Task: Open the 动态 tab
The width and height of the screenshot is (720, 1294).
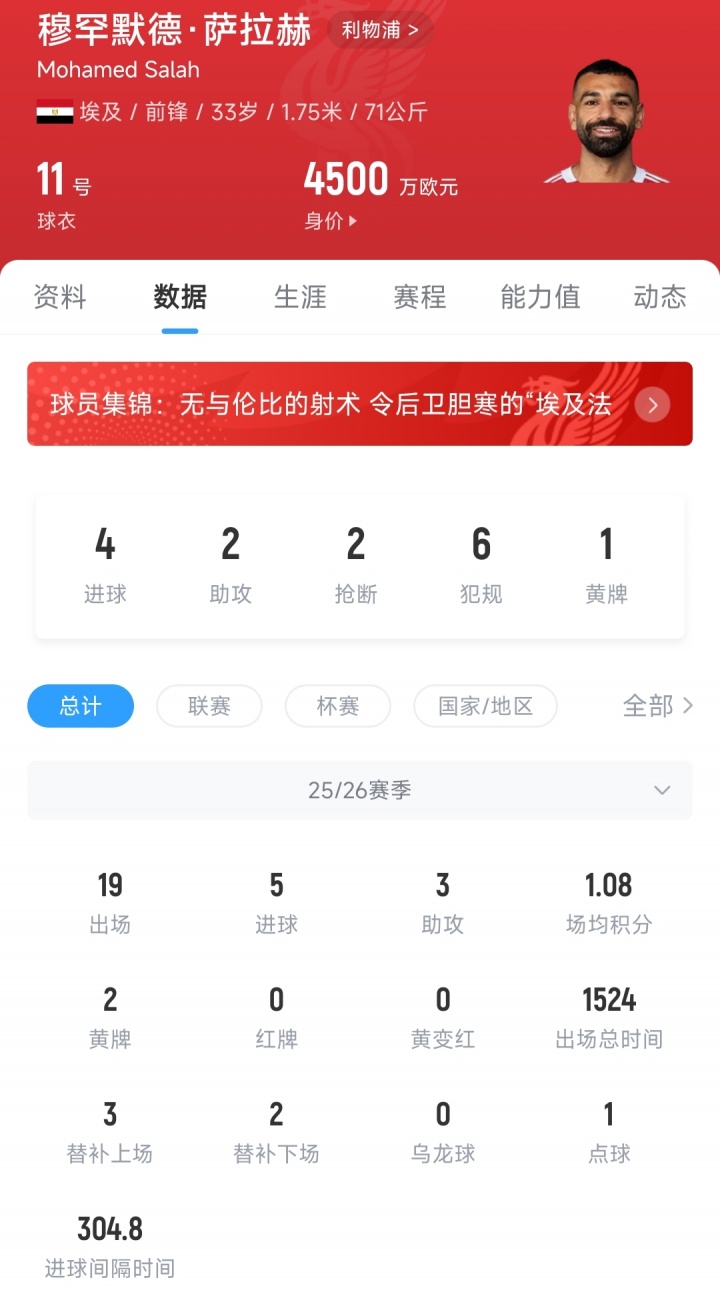Action: 660,297
